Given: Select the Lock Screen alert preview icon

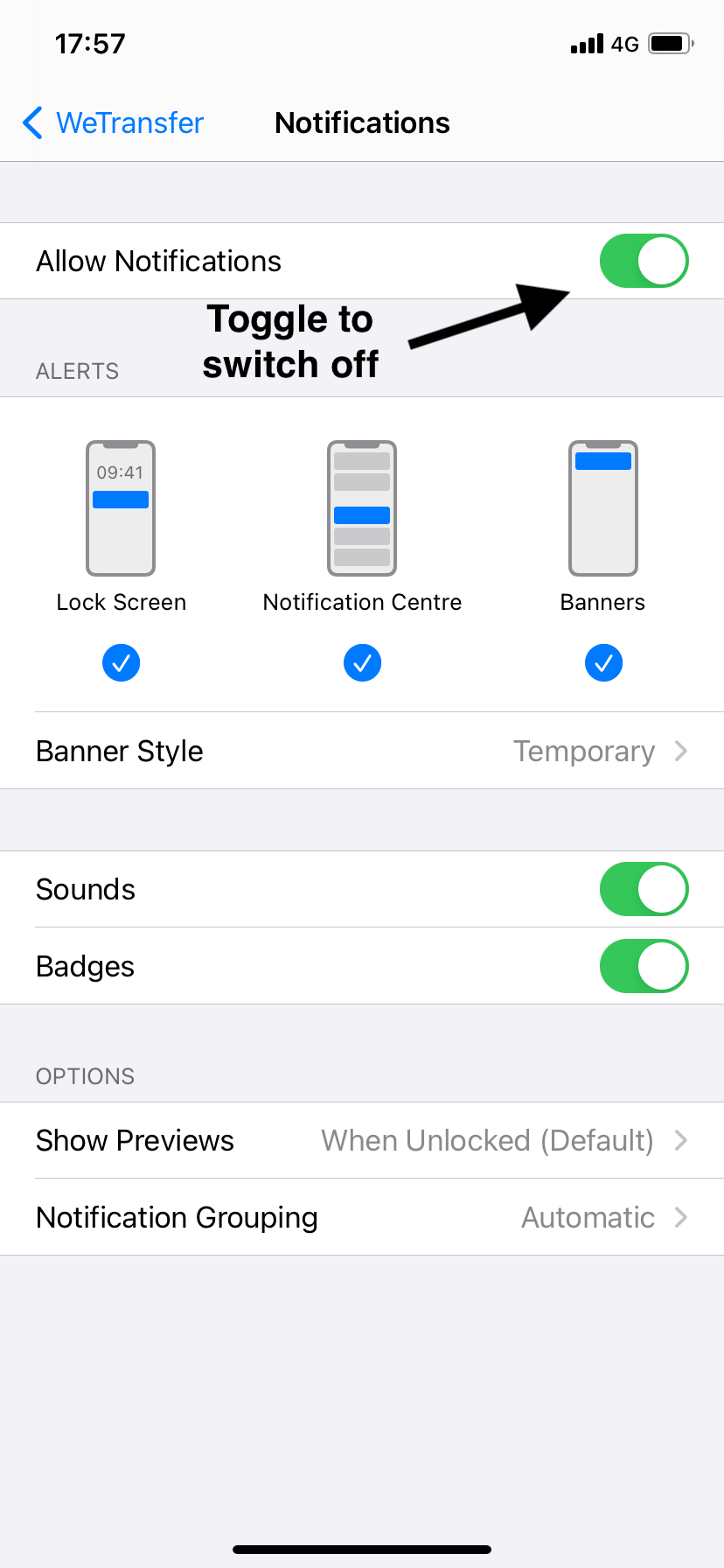Looking at the screenshot, I should click(121, 508).
